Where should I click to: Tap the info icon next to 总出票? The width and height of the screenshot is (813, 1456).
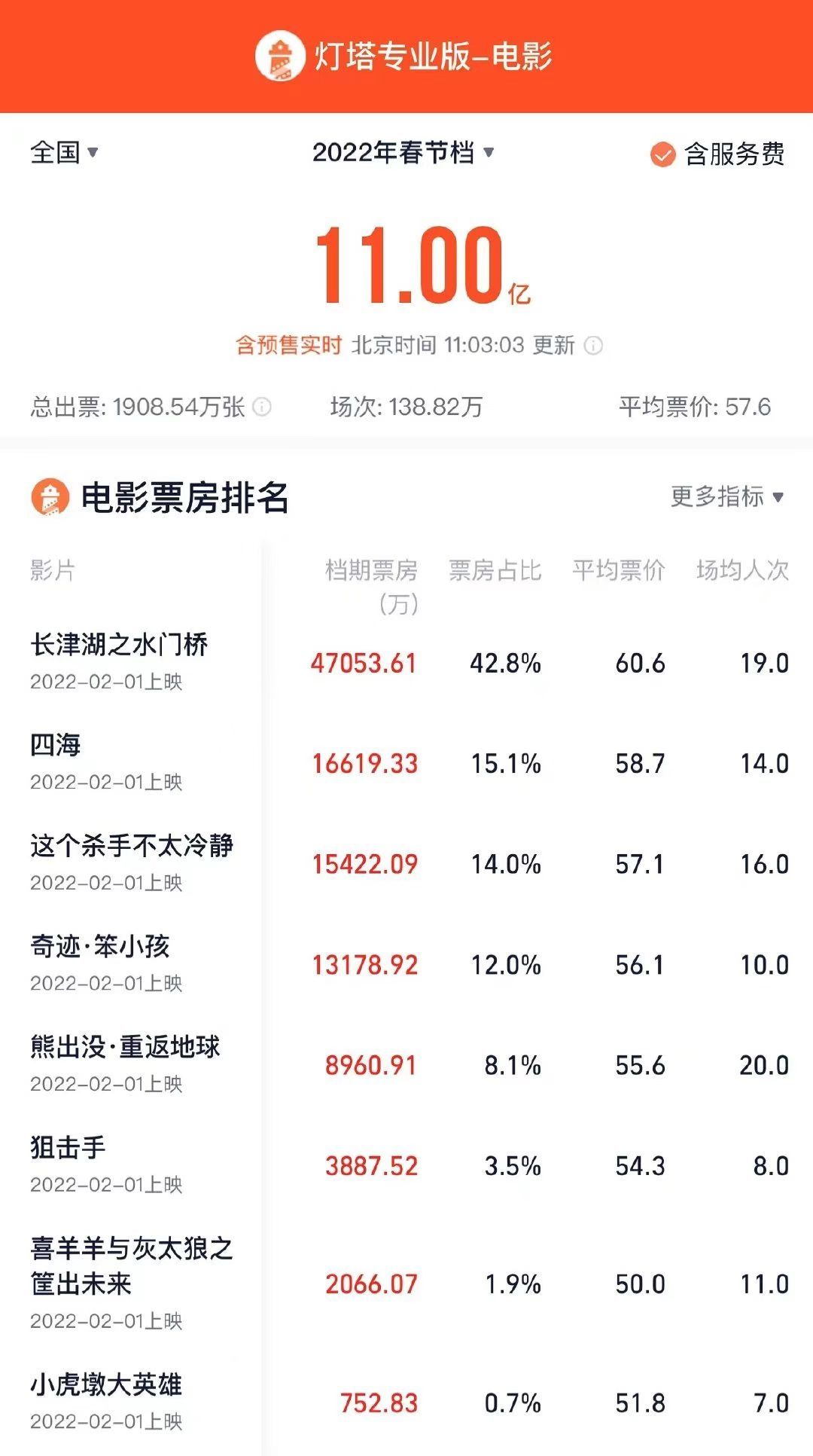[262, 407]
